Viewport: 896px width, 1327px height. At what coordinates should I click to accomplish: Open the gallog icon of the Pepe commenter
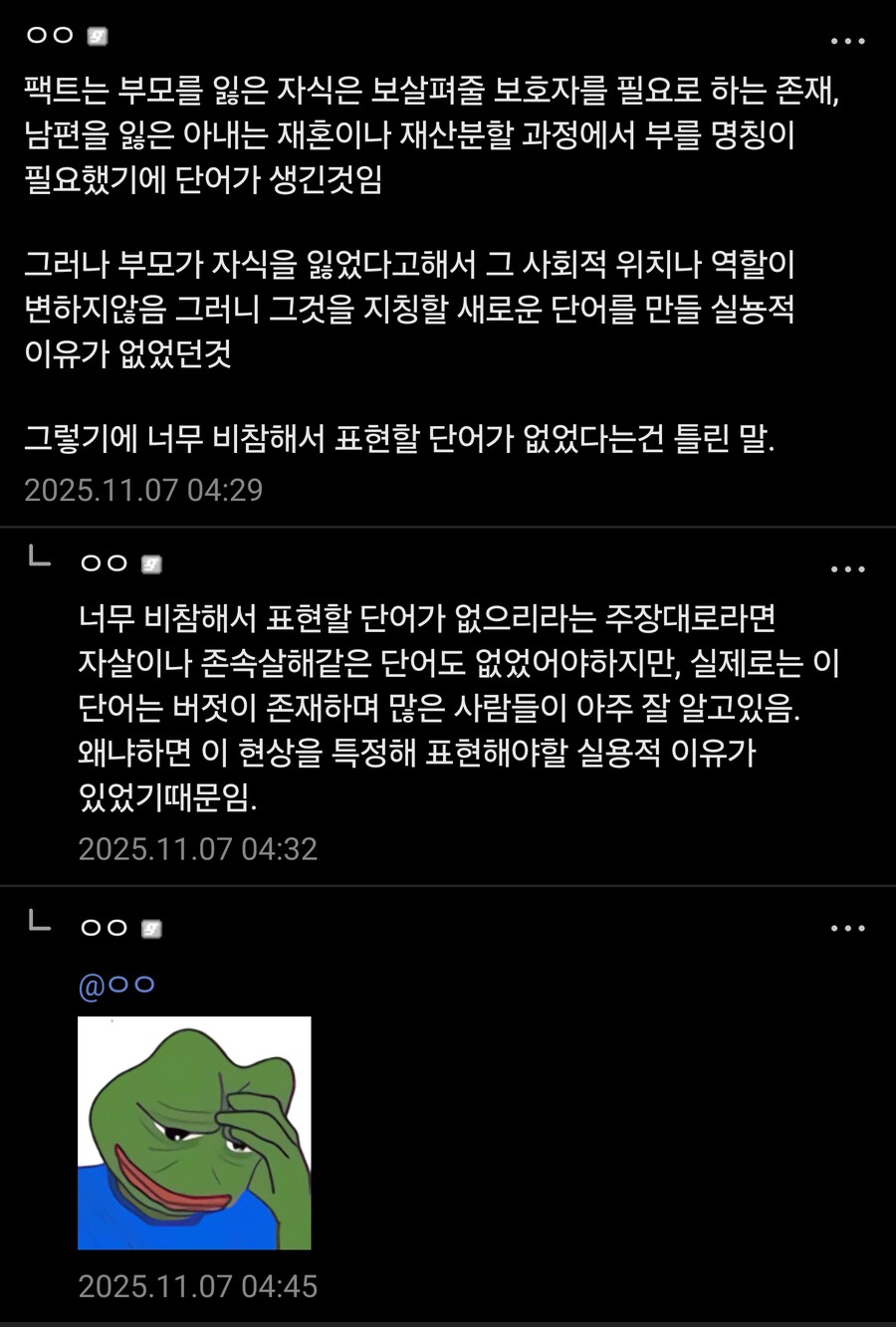151,927
